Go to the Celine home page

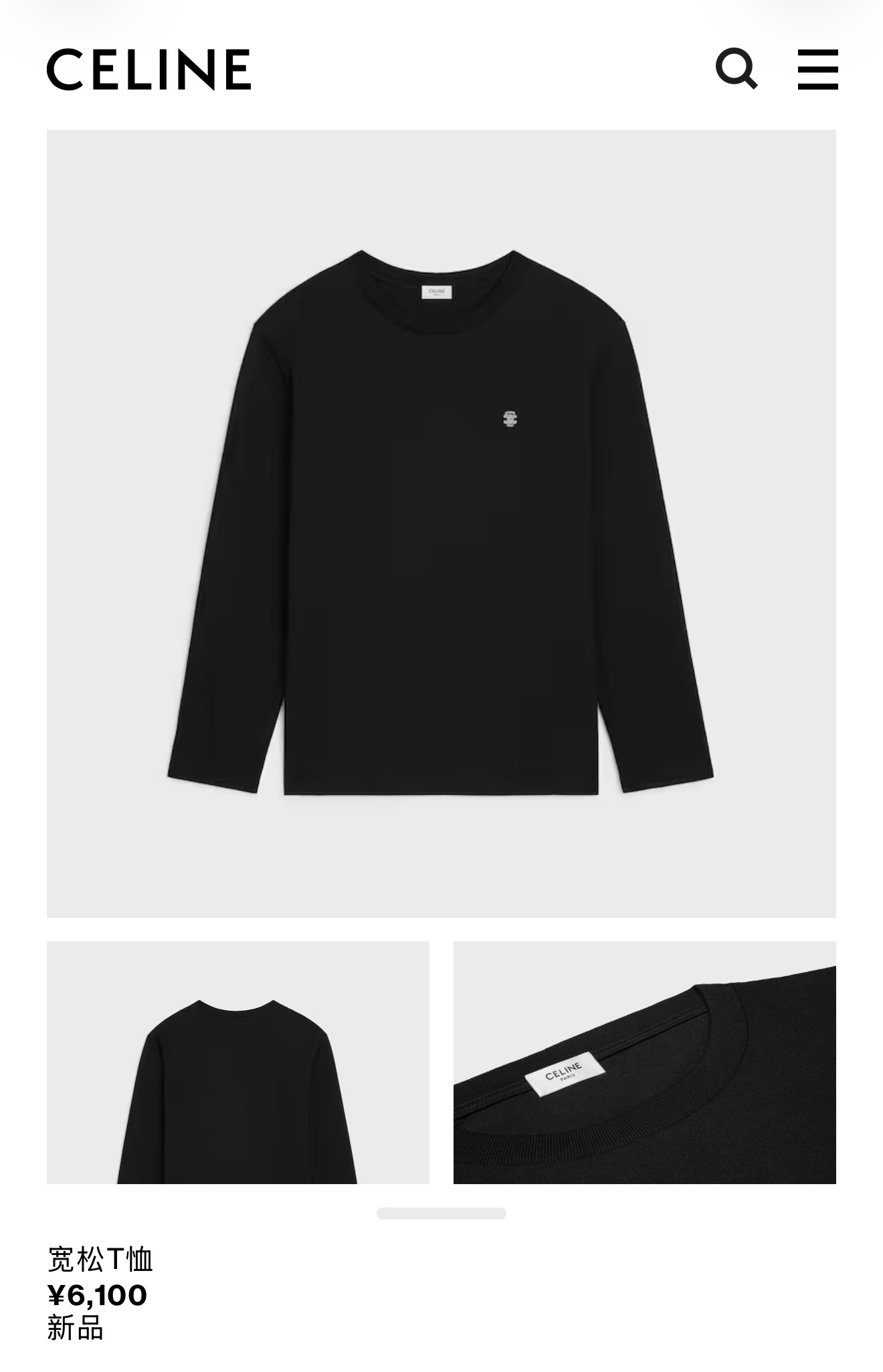149,69
